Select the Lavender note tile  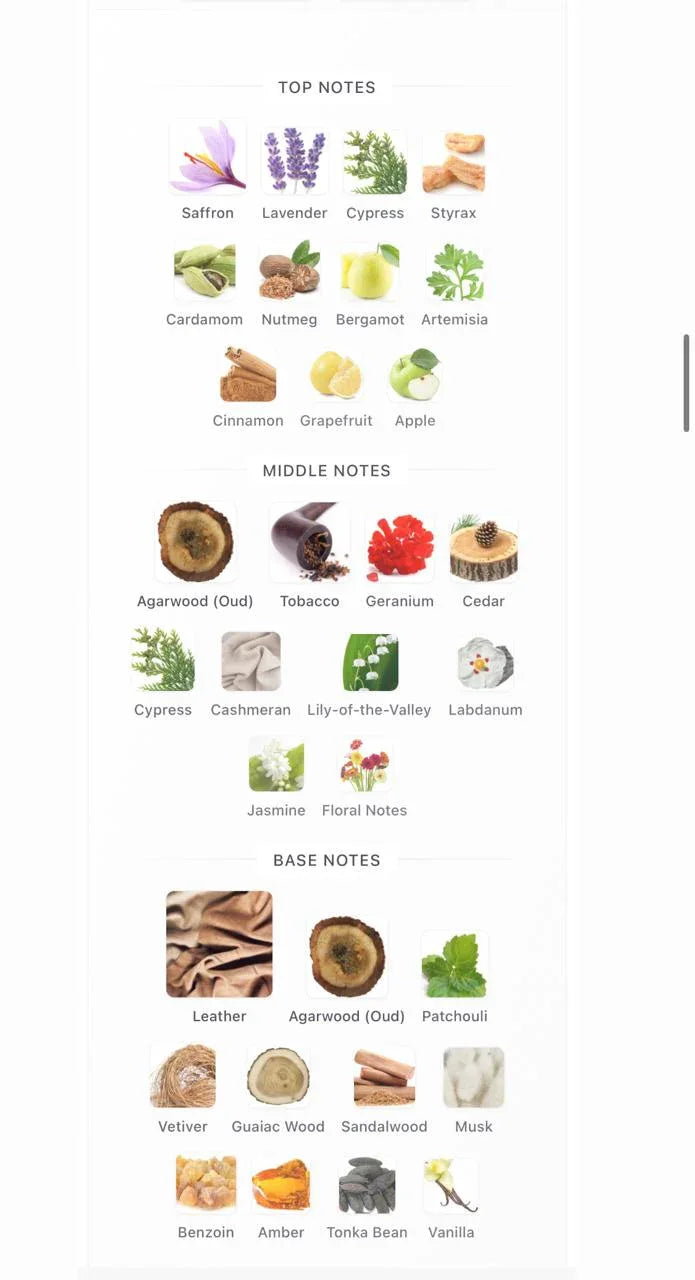pos(295,162)
